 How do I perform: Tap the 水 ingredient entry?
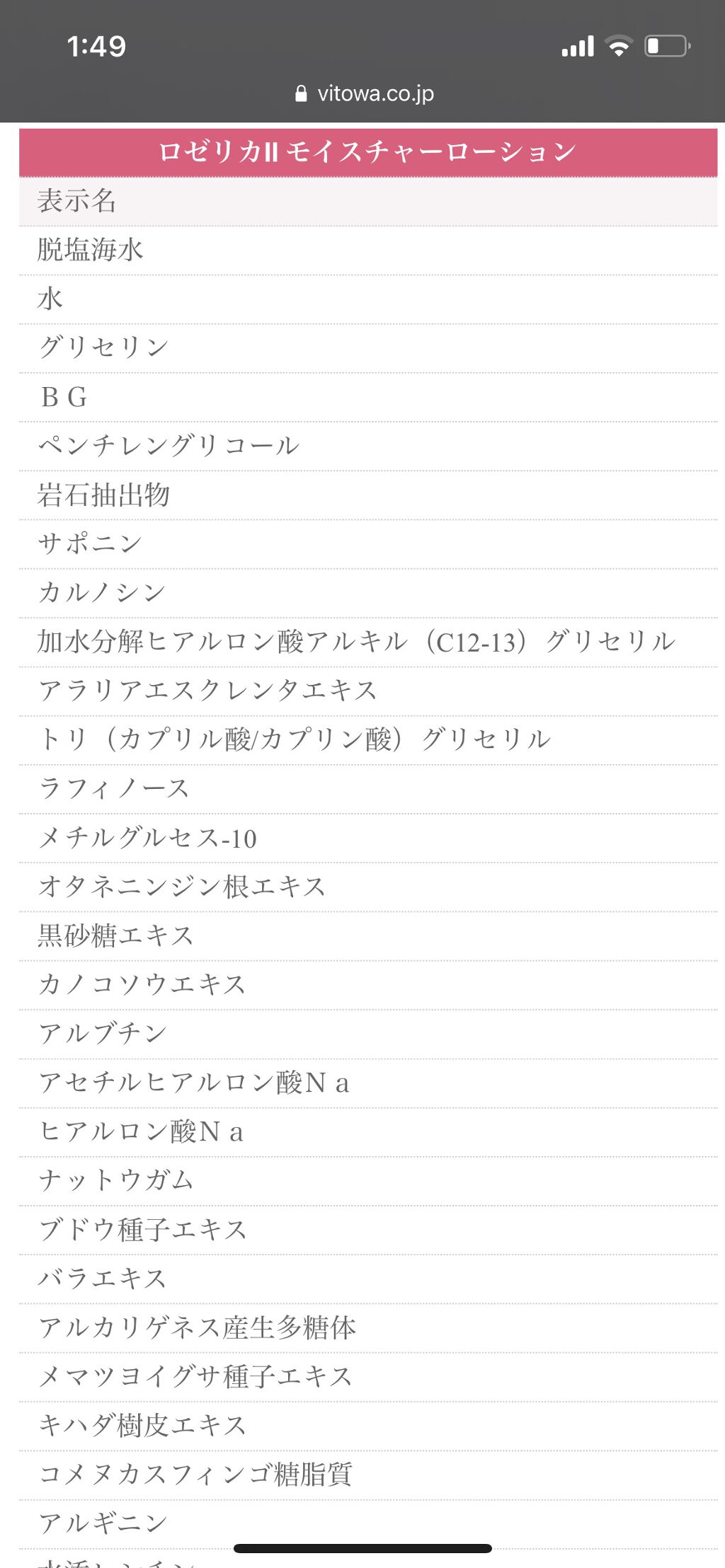pyautogui.click(x=48, y=298)
